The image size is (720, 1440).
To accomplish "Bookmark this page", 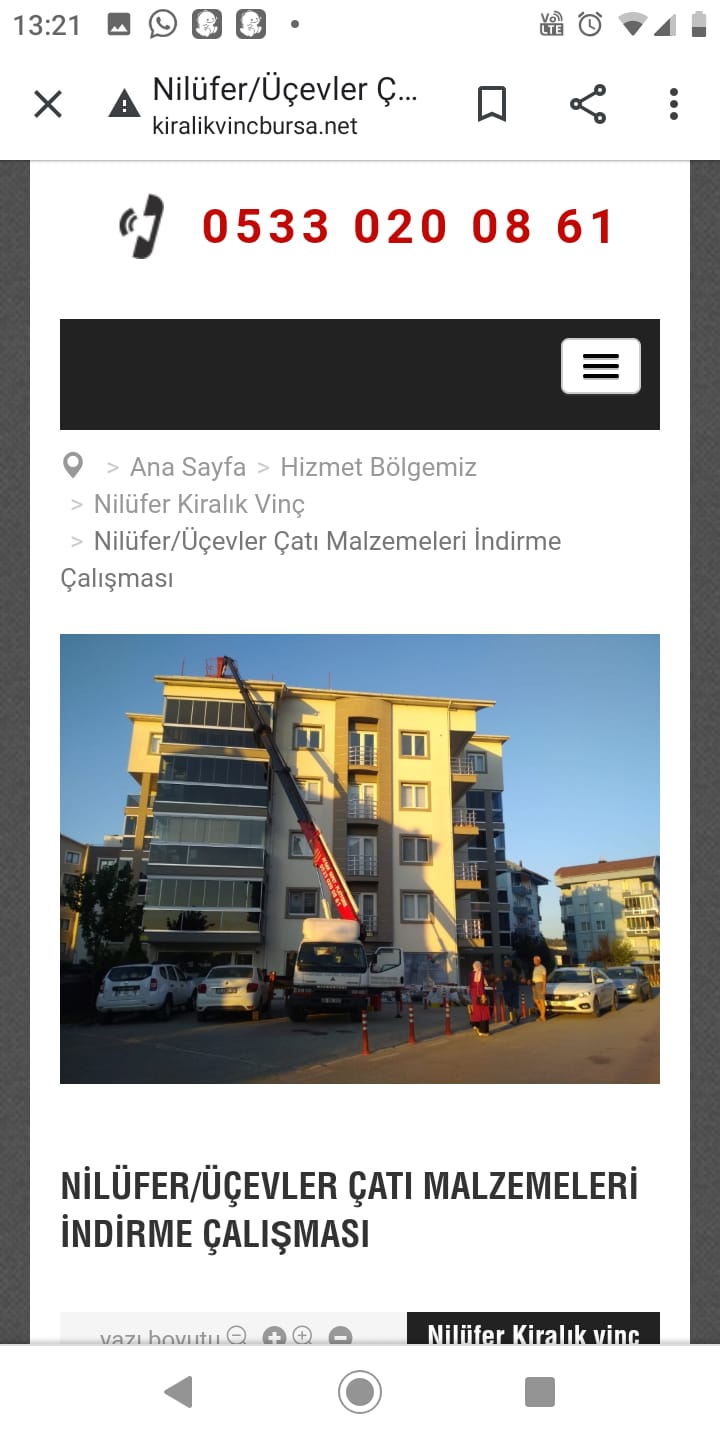I will click(x=491, y=104).
